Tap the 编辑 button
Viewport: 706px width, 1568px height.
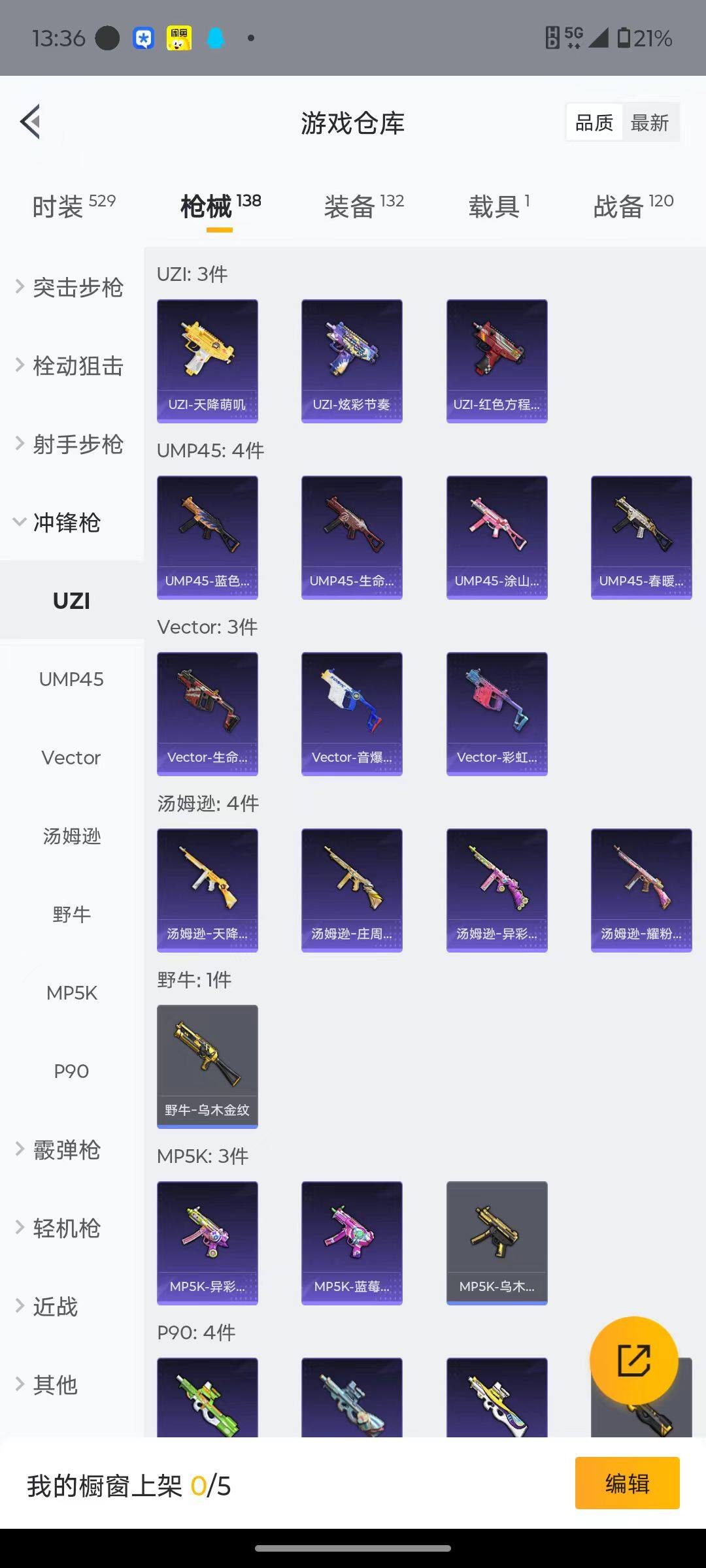(x=627, y=1483)
